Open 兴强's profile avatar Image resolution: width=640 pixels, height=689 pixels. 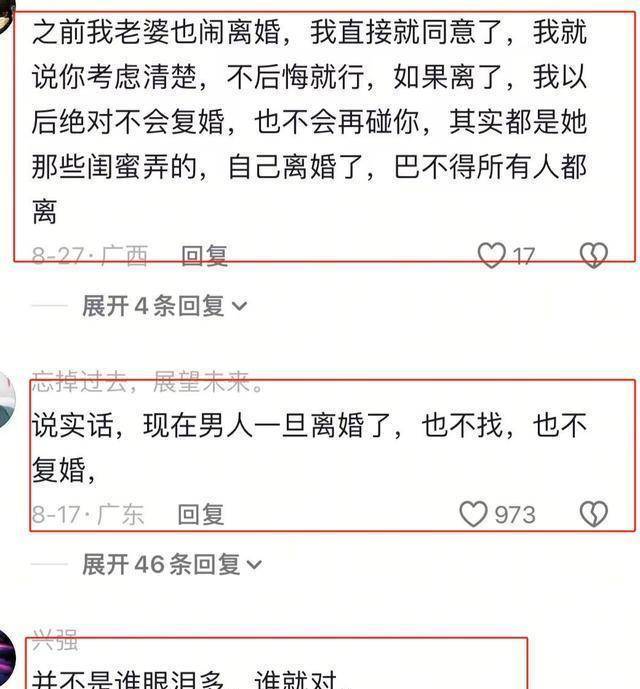[x=10, y=661]
